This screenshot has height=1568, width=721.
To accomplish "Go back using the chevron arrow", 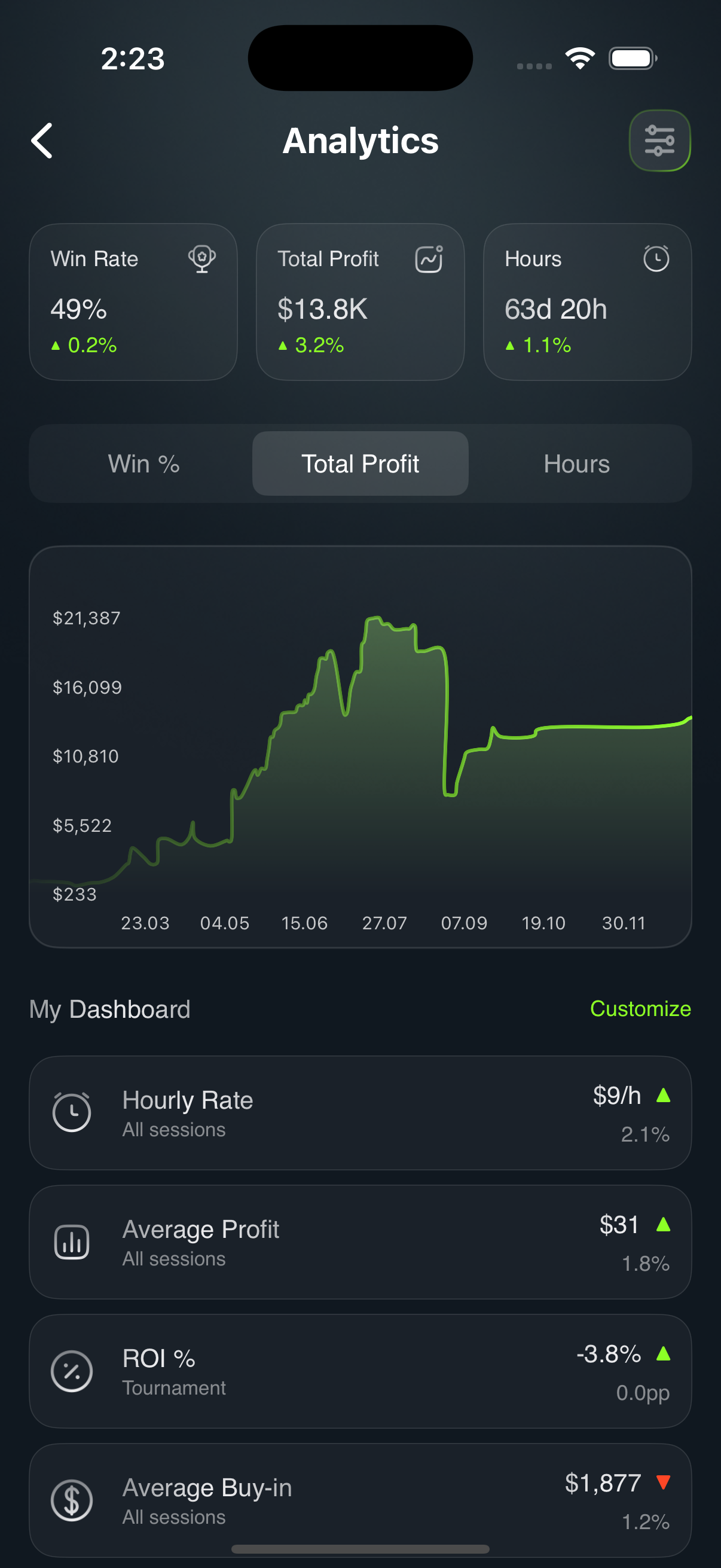I will (x=41, y=141).
